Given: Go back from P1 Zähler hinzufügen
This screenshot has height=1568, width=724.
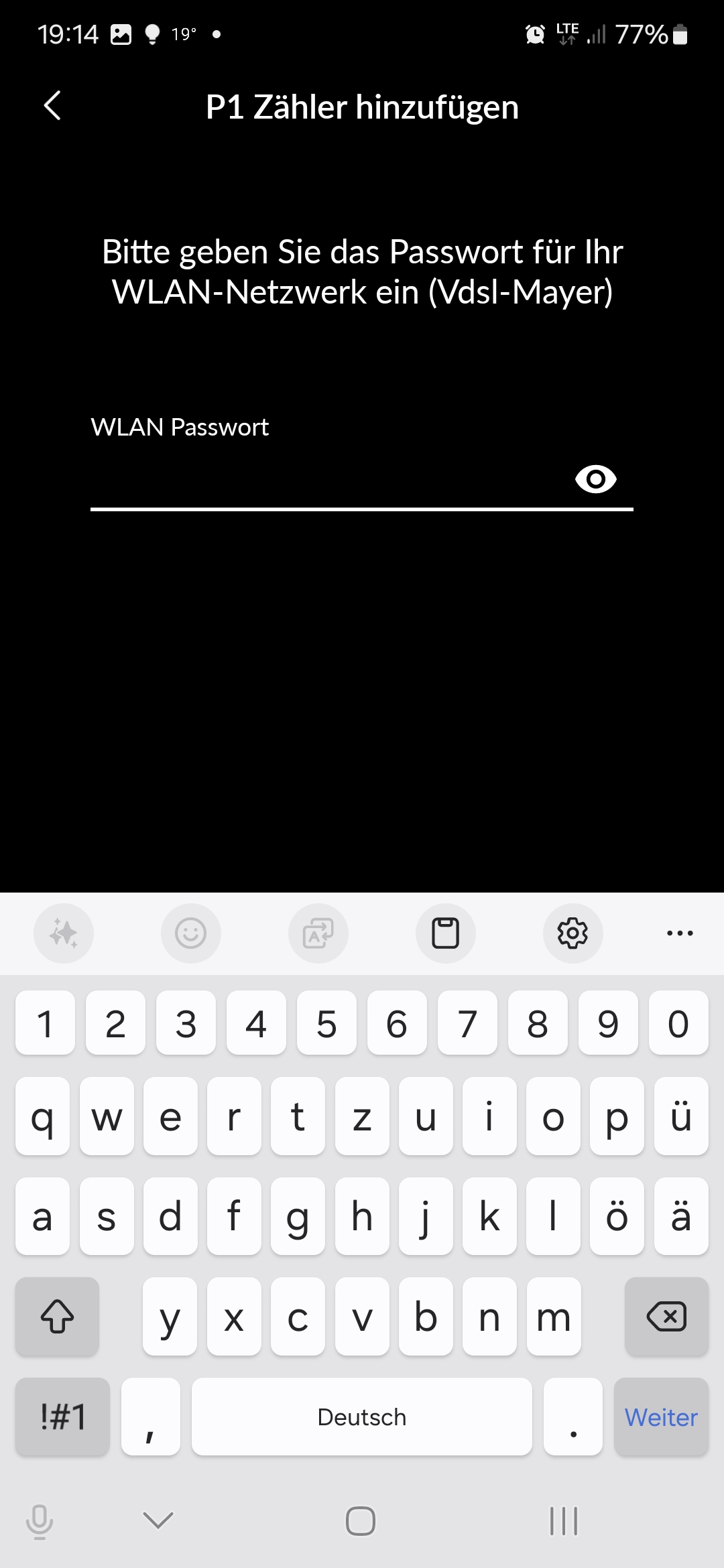Looking at the screenshot, I should coord(52,106).
